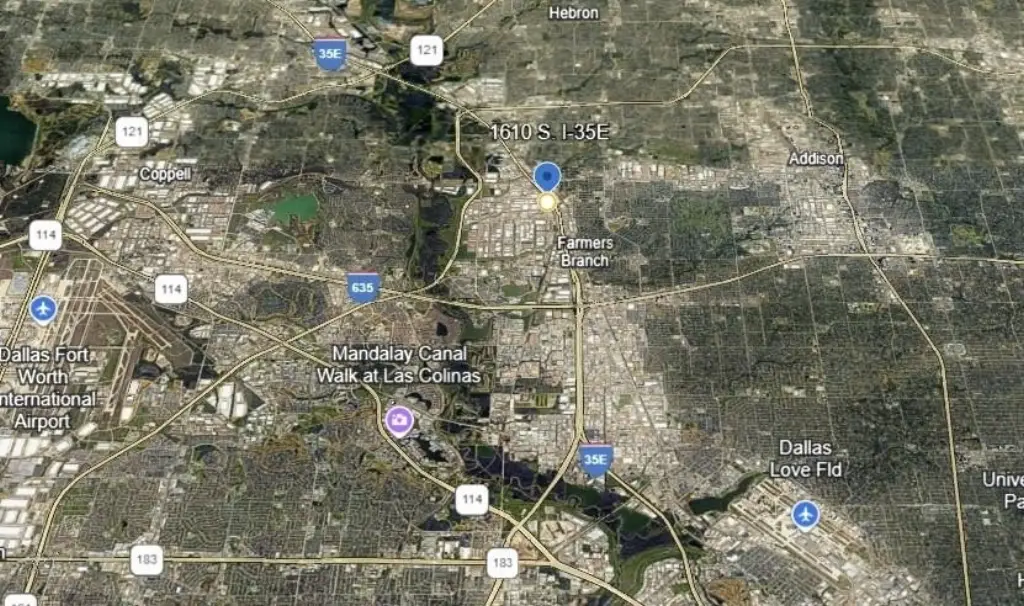
Task: Select the Dallas Love Fld airport icon
Action: 805,515
